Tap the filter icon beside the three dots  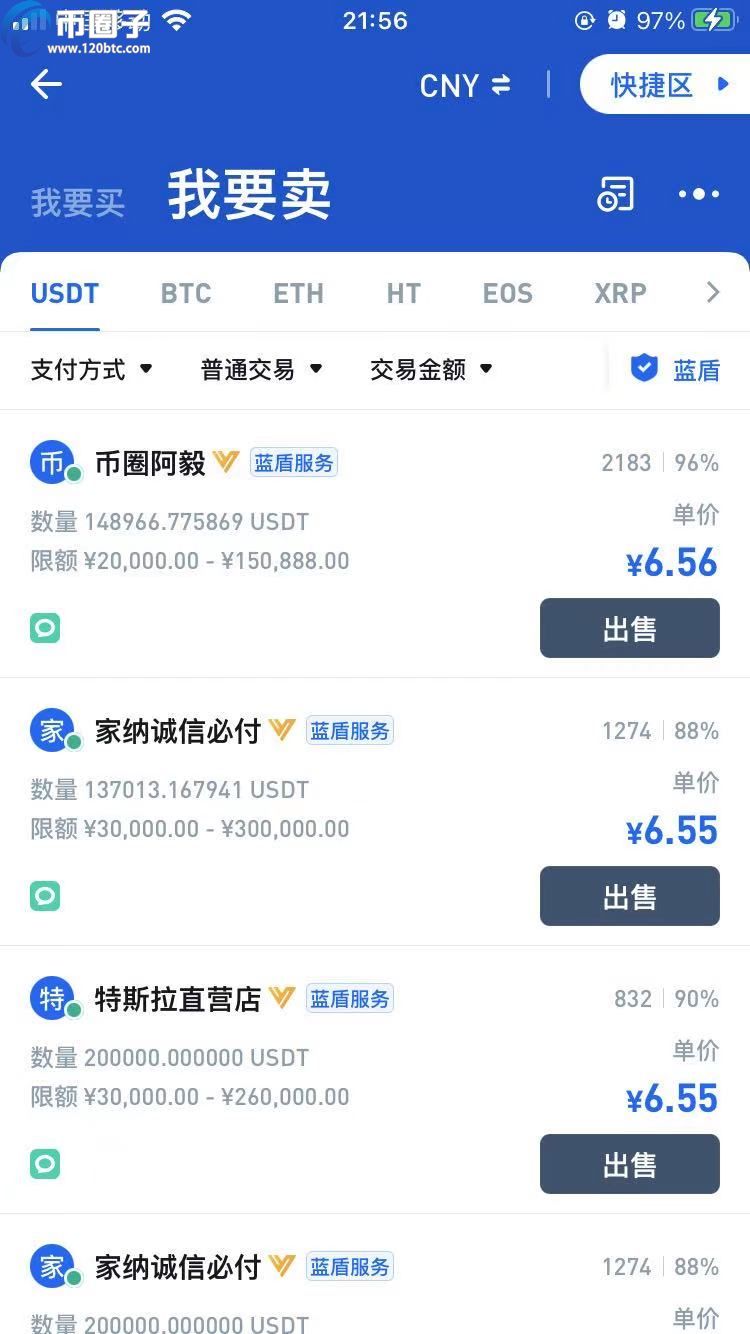pyautogui.click(x=614, y=193)
